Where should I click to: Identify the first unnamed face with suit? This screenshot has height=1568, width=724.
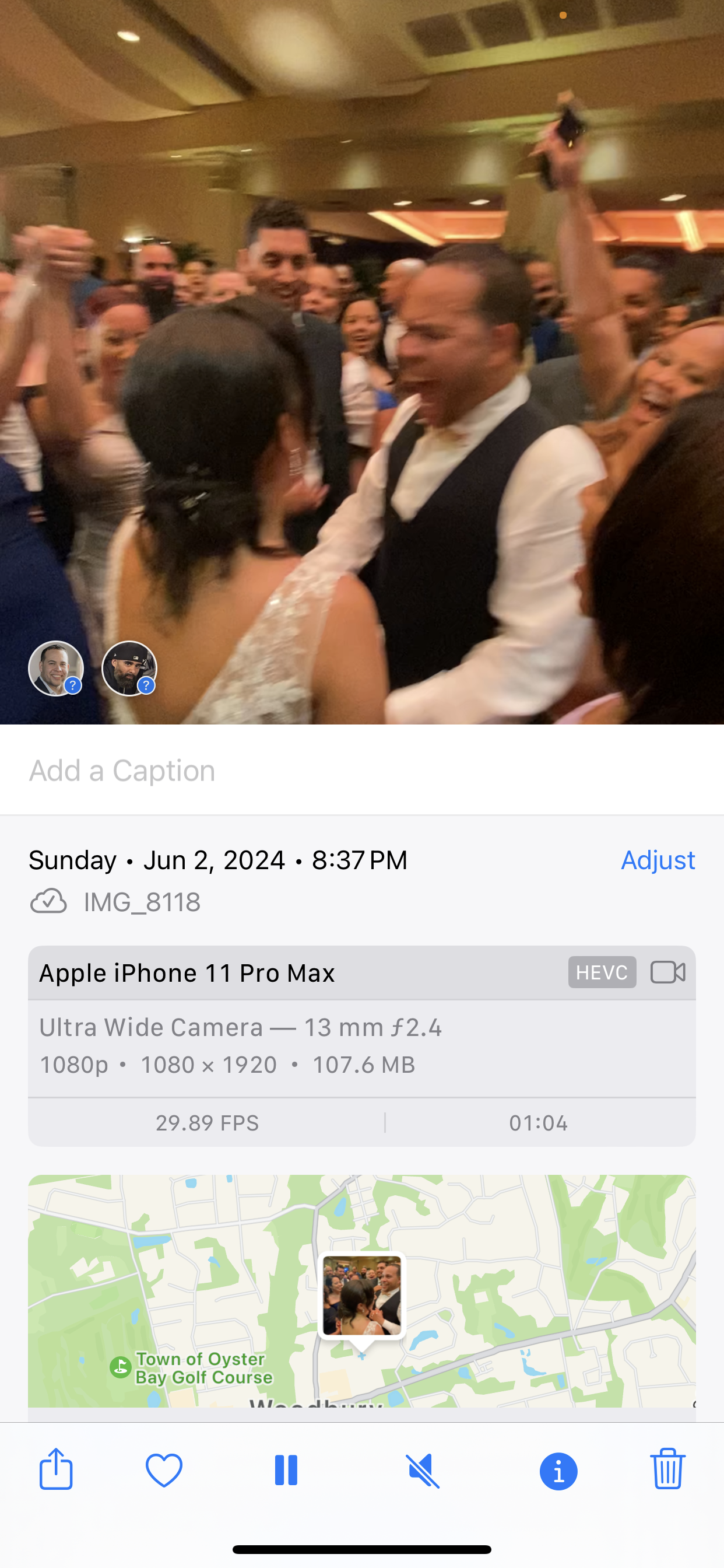[56, 668]
